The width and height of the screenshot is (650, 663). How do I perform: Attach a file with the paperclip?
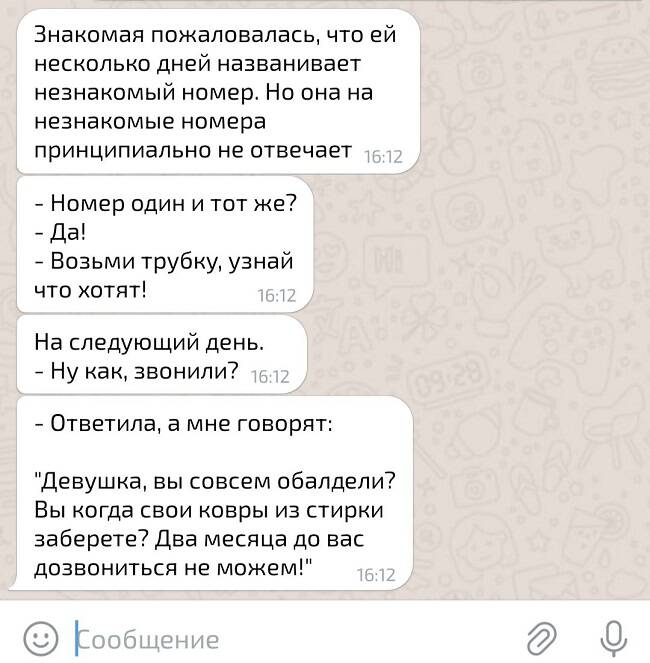point(541,637)
